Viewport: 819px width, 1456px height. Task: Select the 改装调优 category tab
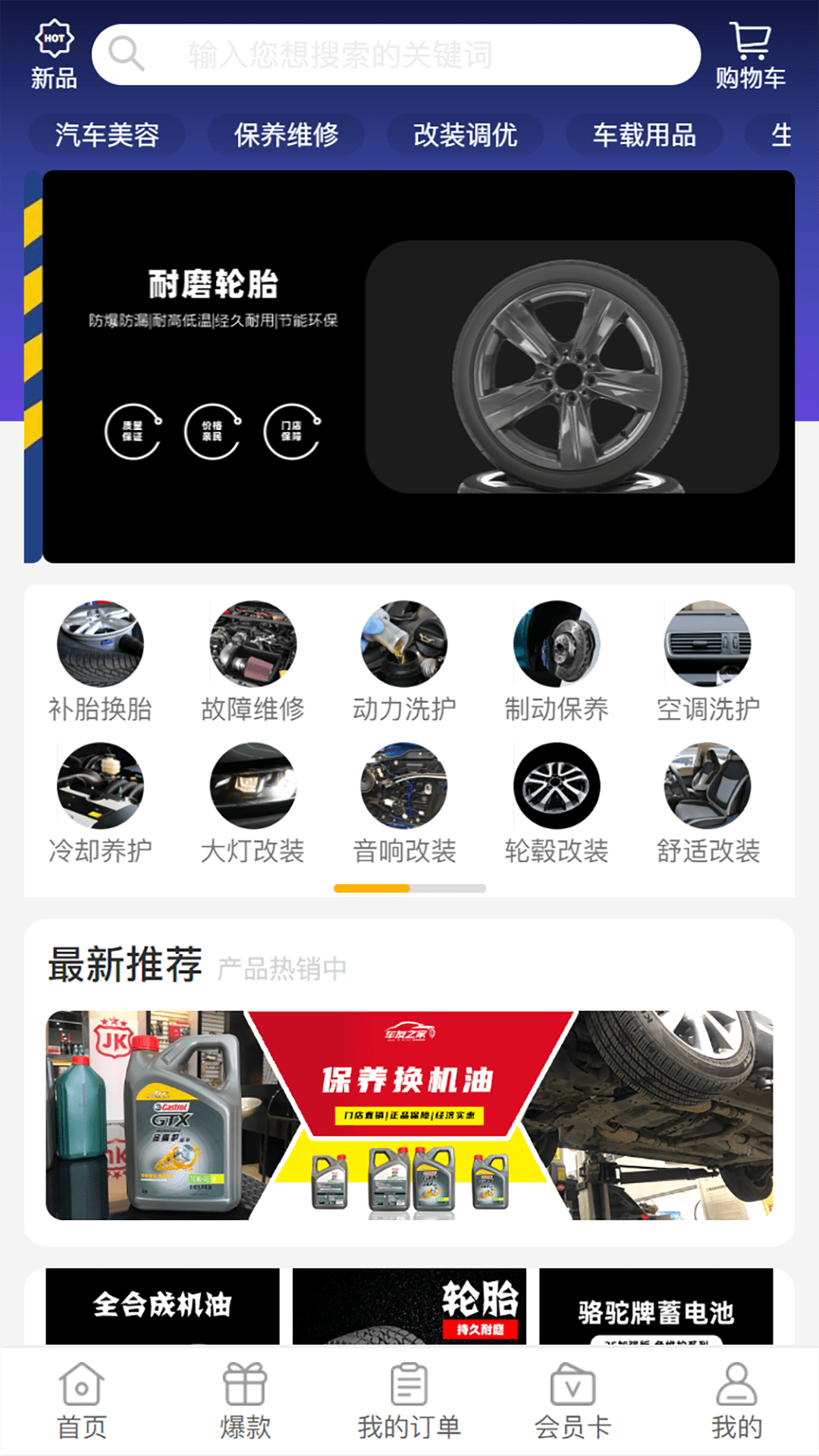click(466, 135)
